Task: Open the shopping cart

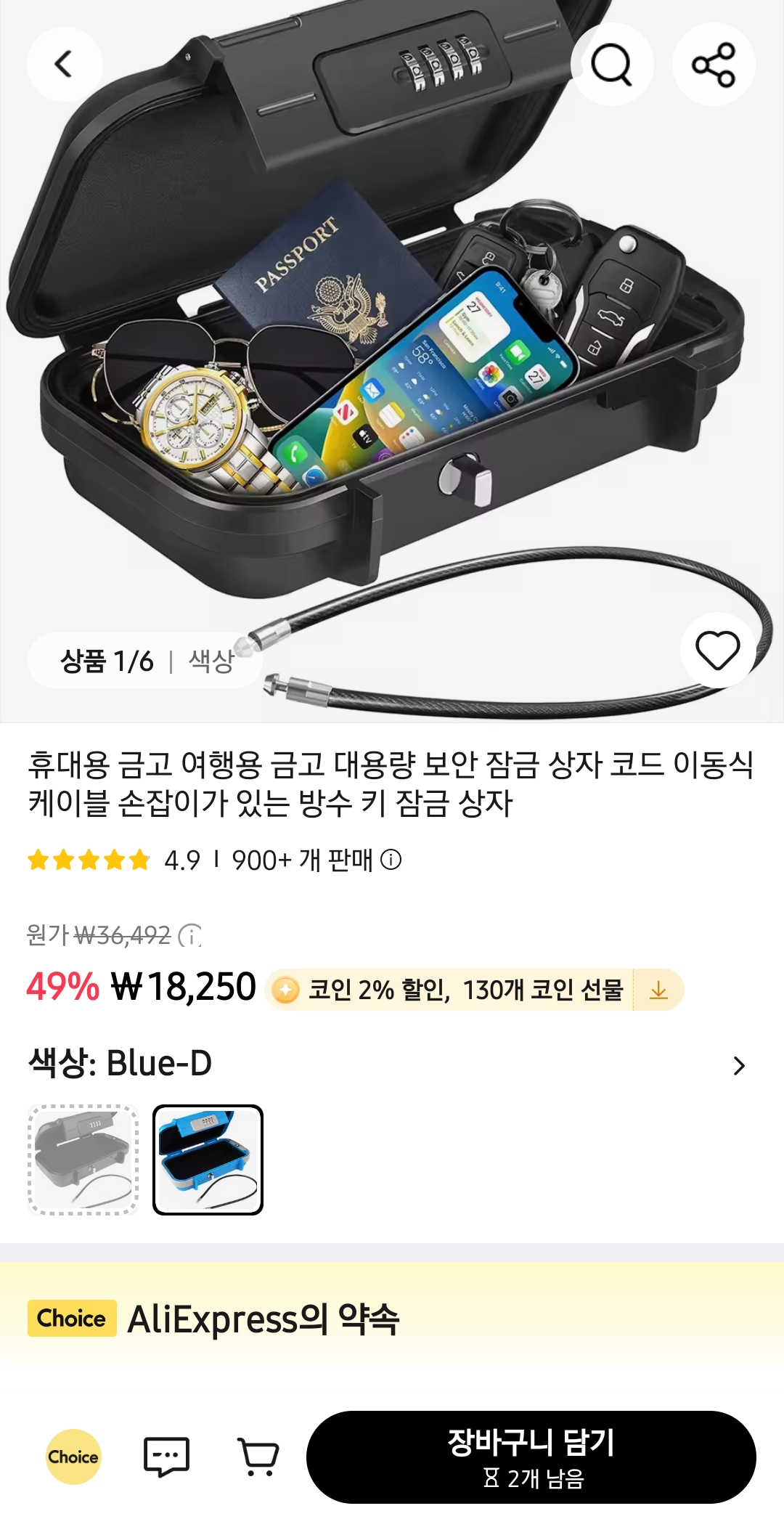Action: pyautogui.click(x=258, y=1457)
